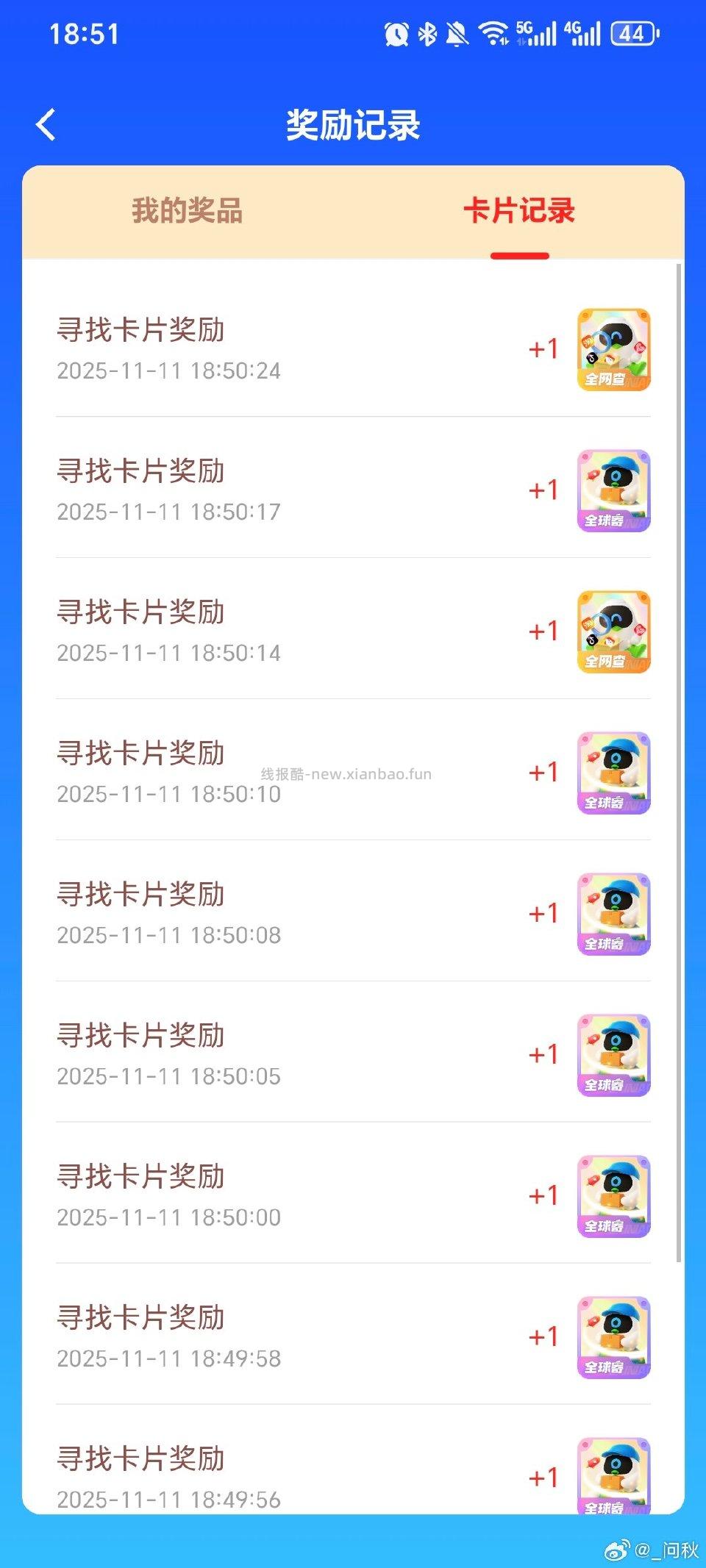706x1568 pixels.
Task: Tap the alarm clock status bar icon
Action: pos(395,33)
